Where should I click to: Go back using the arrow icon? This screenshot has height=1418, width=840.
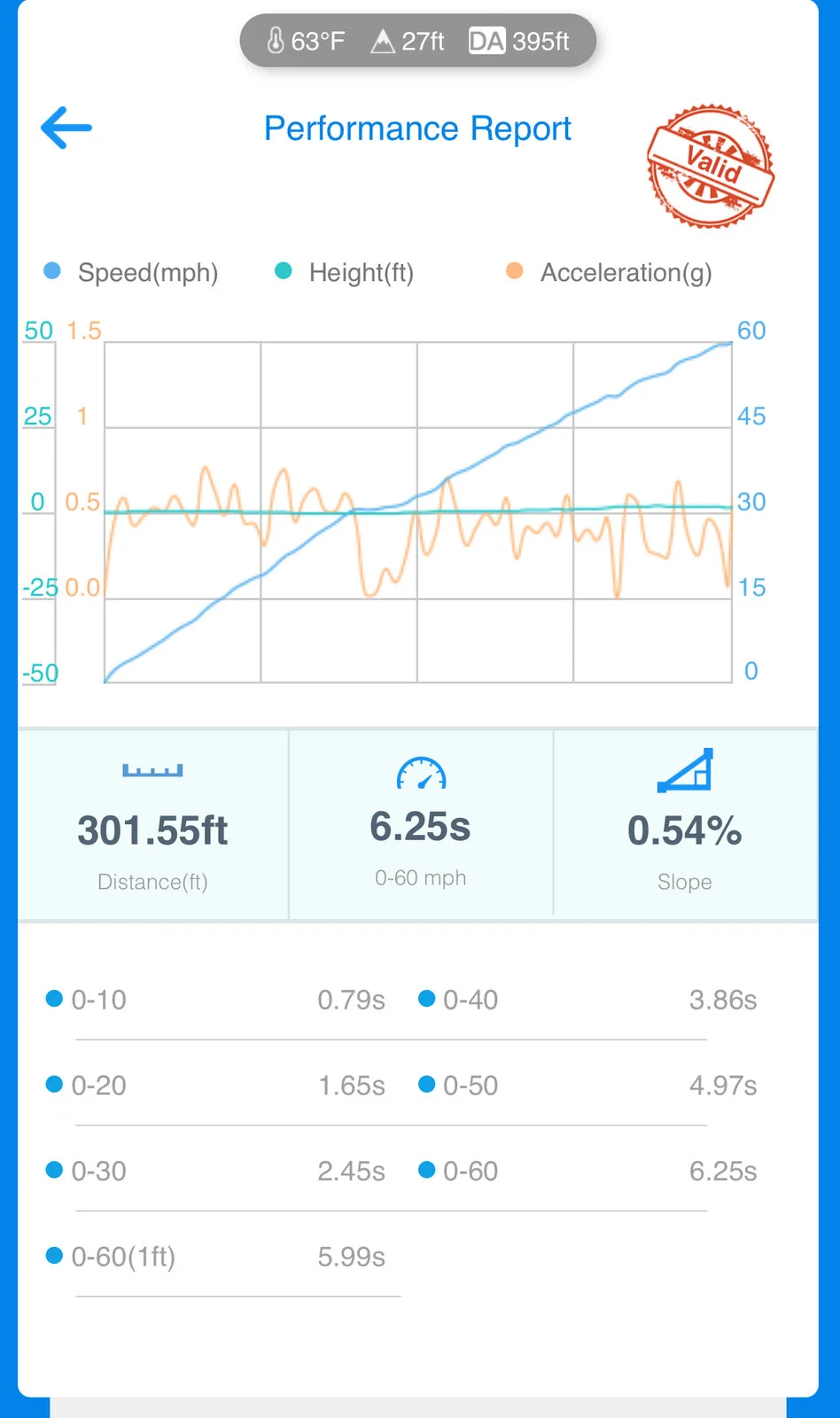(x=66, y=128)
